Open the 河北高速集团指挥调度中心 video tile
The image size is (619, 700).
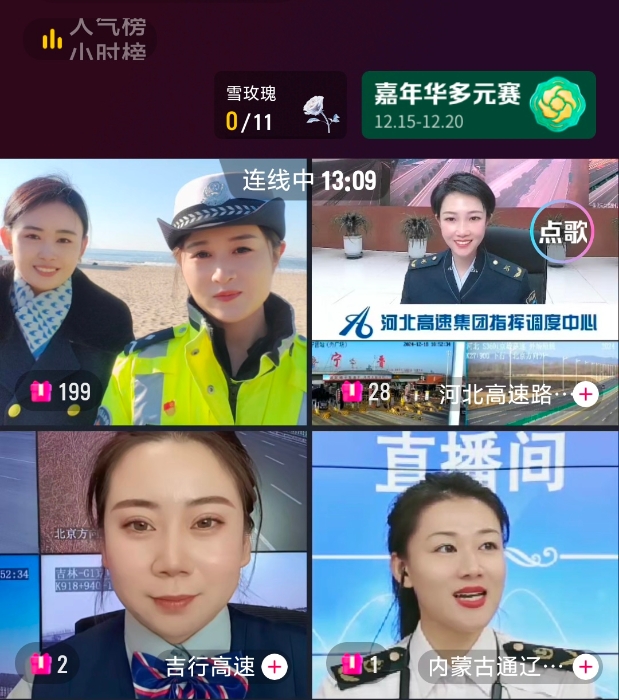point(464,270)
